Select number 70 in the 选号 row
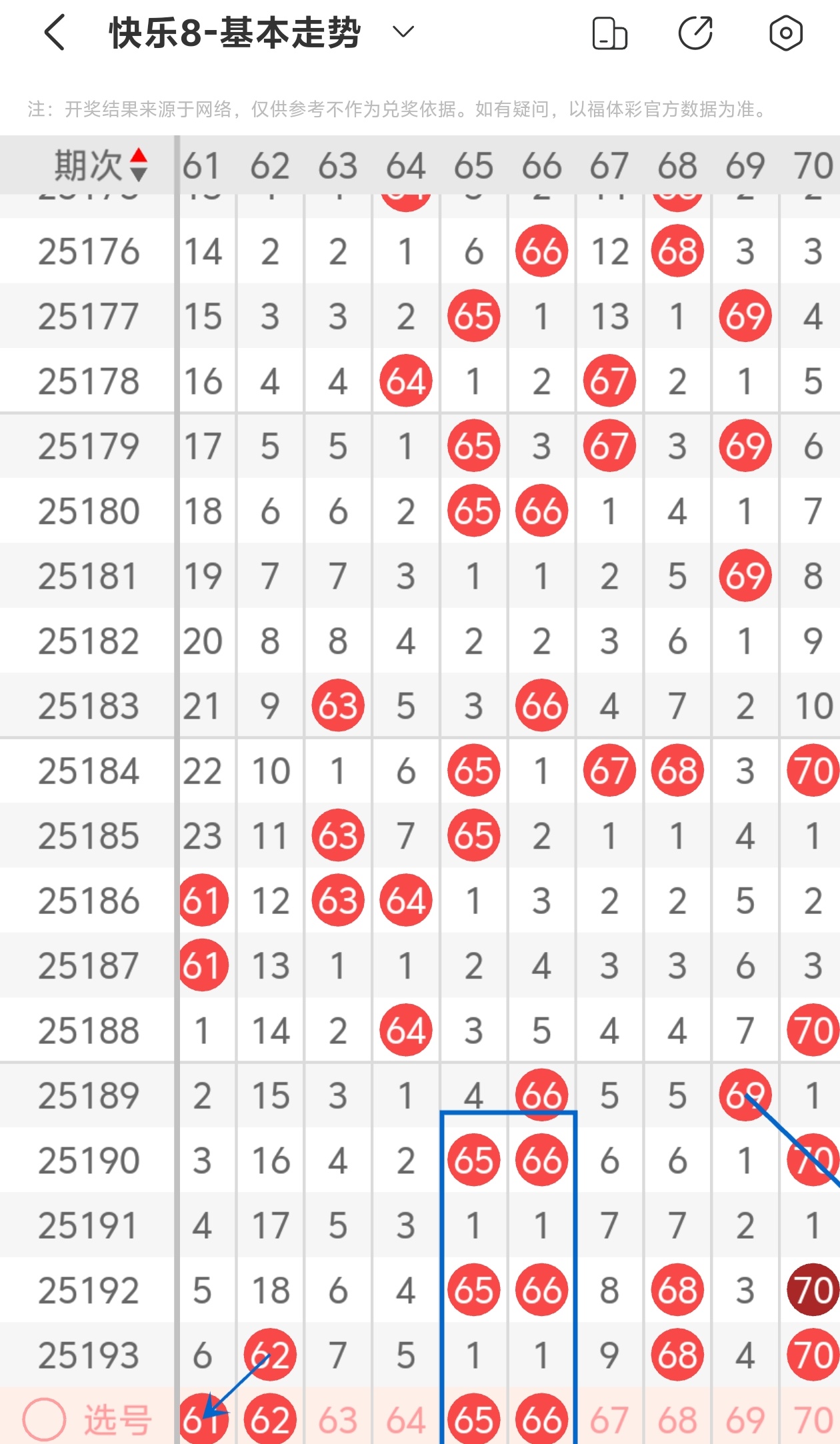This screenshot has height=1444, width=840. pyautogui.click(x=813, y=1419)
